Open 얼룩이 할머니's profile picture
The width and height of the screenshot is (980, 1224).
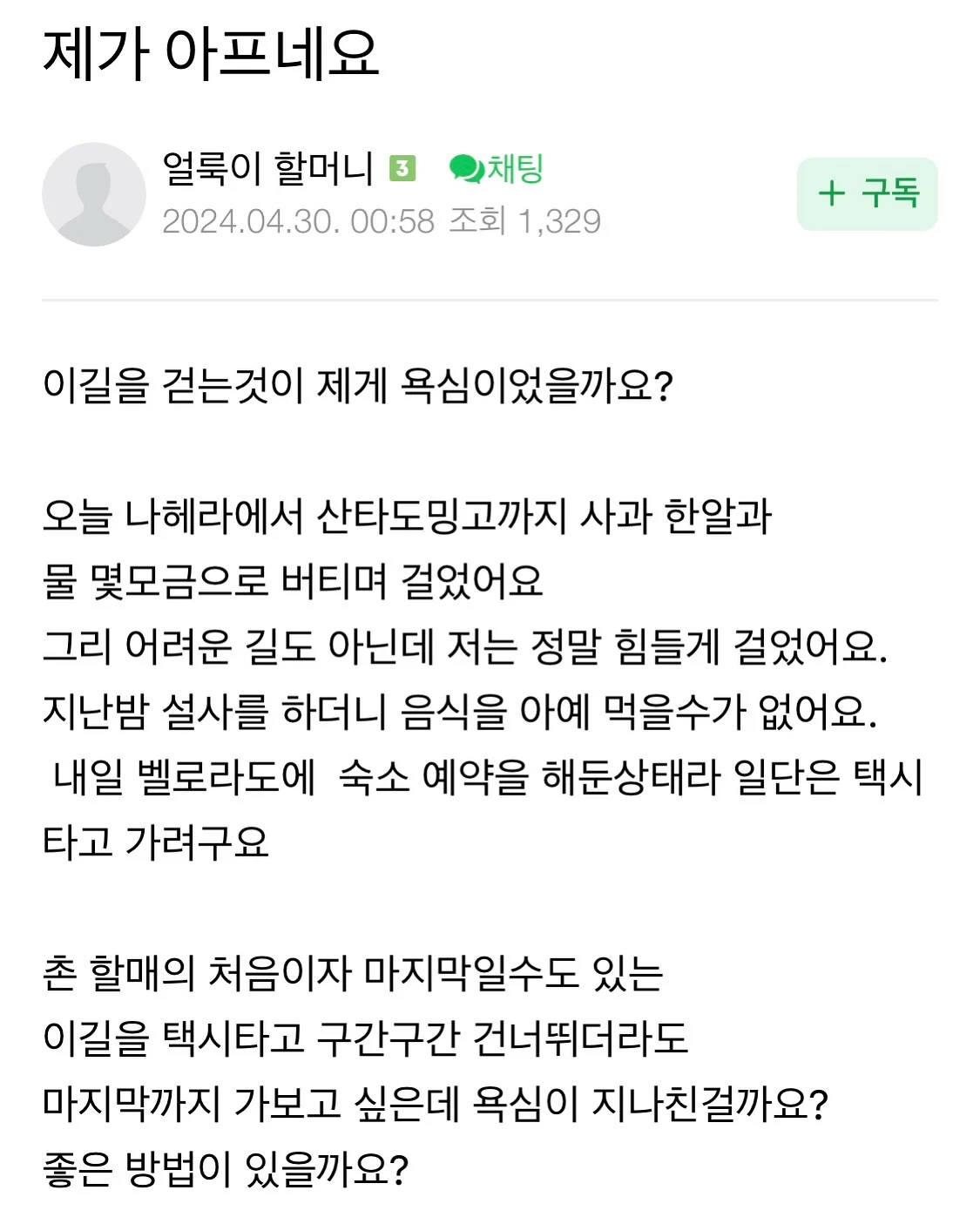tap(94, 194)
